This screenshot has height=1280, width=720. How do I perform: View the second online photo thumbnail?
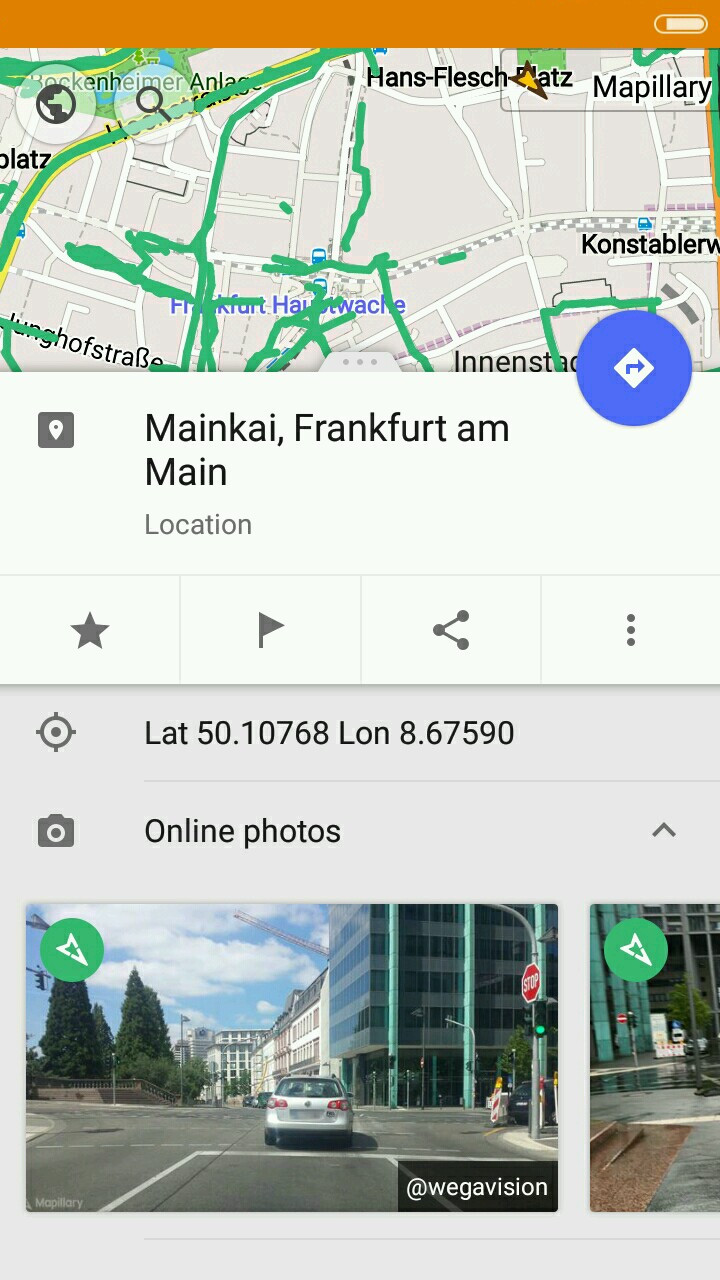click(x=655, y=1057)
